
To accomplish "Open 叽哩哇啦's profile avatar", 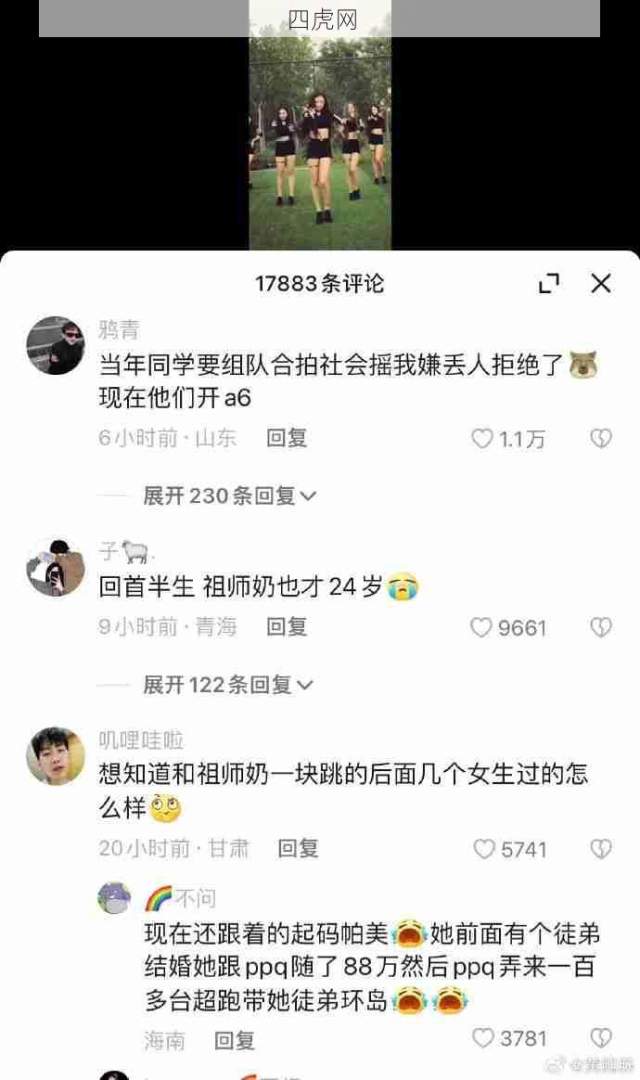I will [x=55, y=756].
